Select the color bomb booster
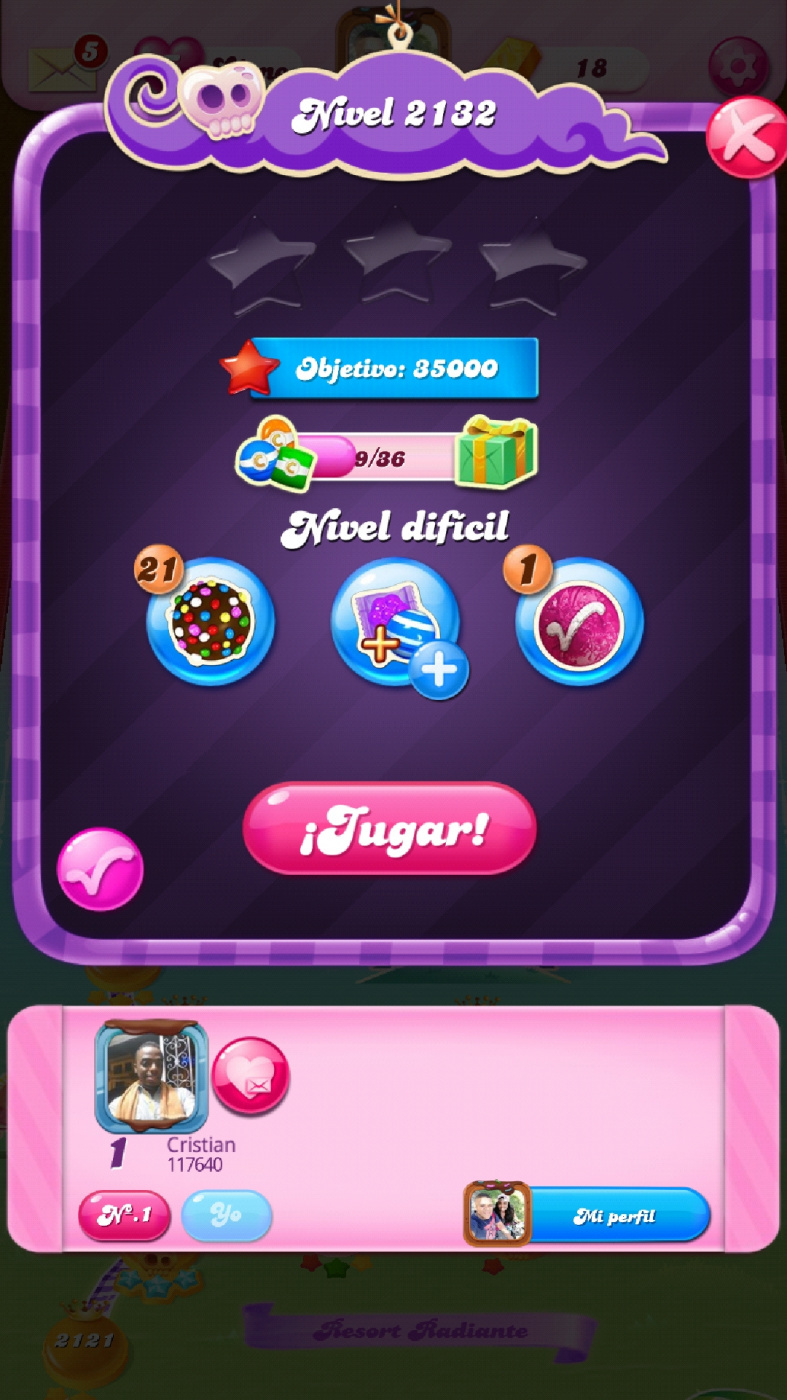This screenshot has width=787, height=1400. [x=210, y=622]
